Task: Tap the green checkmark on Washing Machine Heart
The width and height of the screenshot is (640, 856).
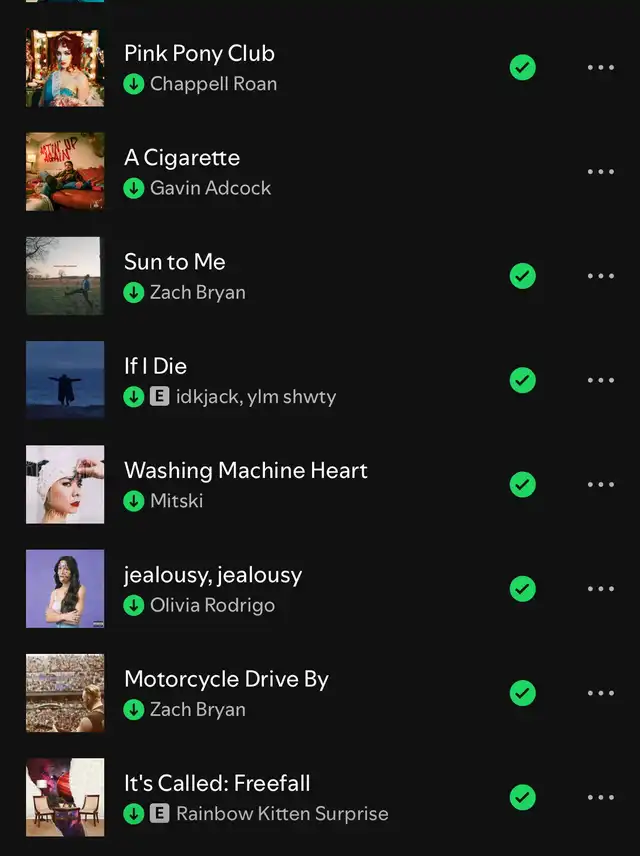Action: (x=522, y=485)
